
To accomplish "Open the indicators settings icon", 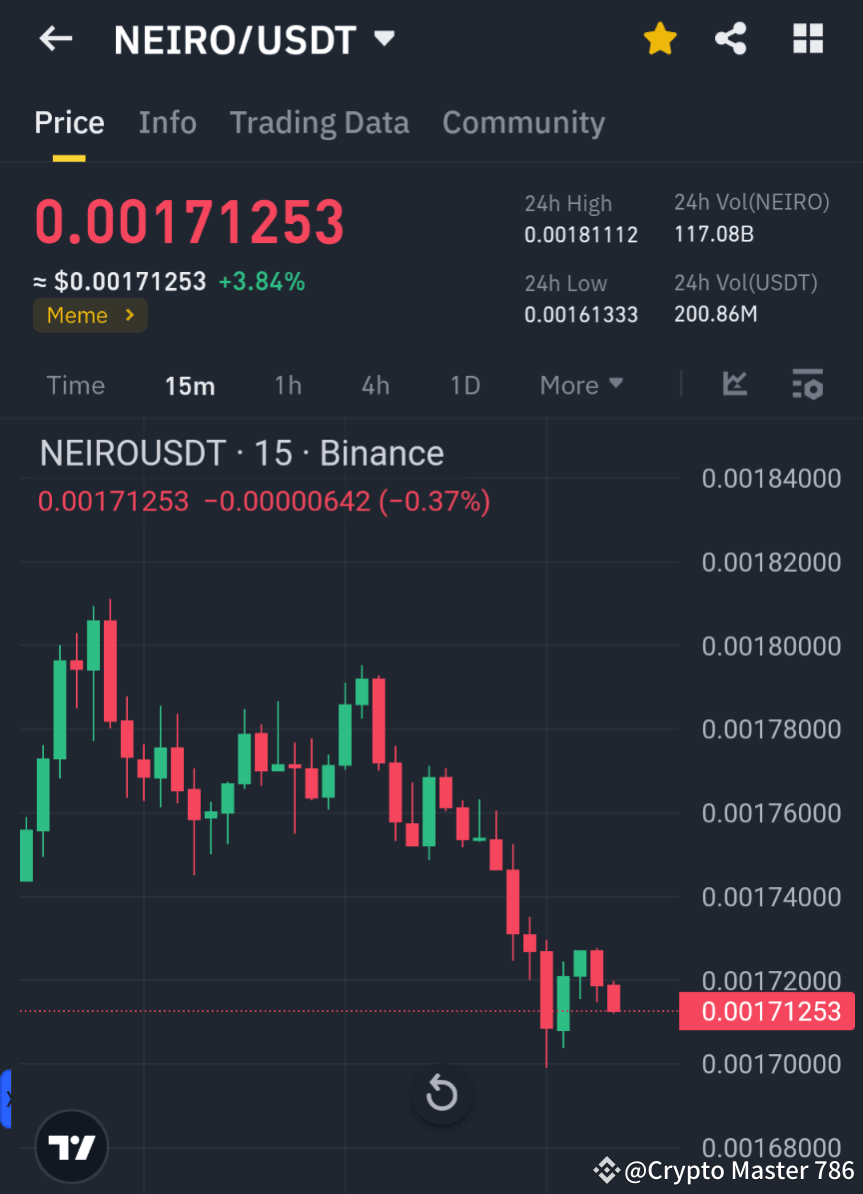I will point(807,384).
